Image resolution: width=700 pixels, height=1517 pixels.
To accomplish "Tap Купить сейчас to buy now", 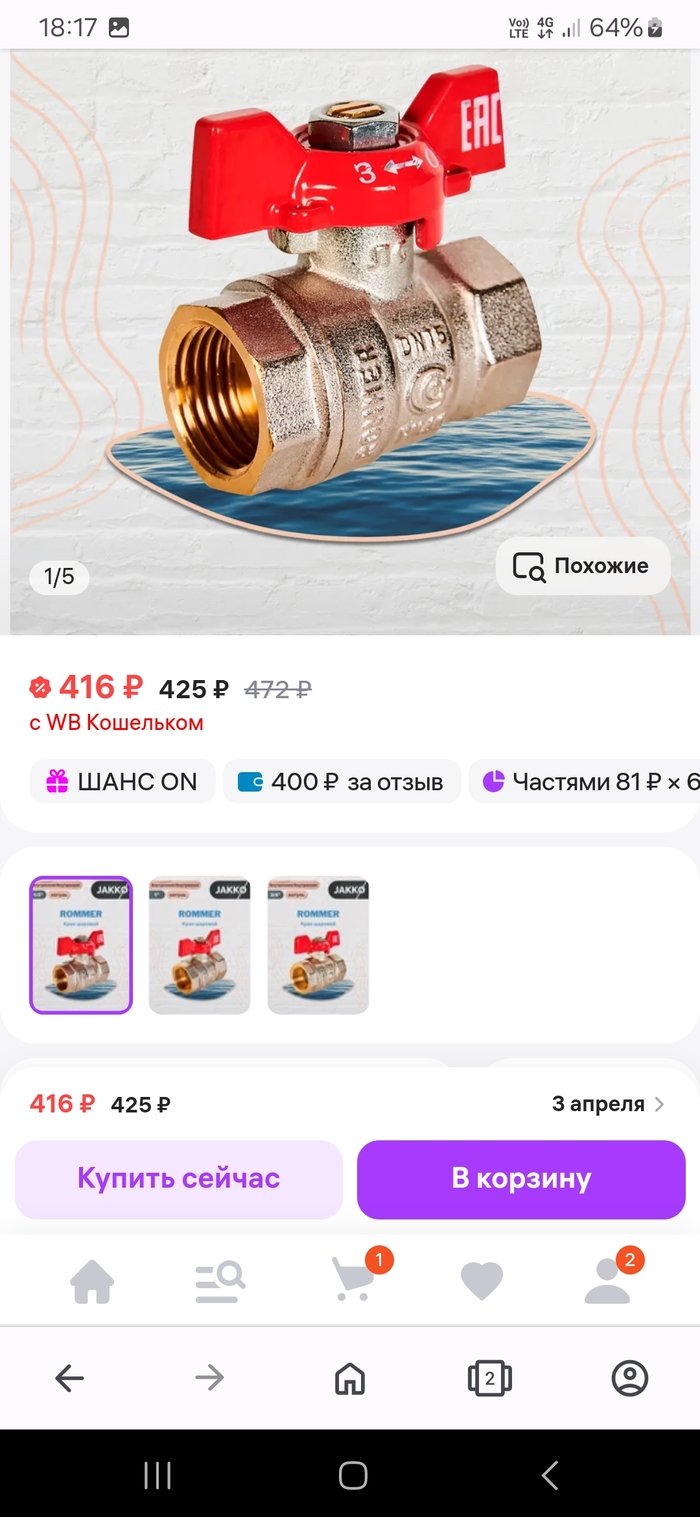I will pyautogui.click(x=179, y=1179).
